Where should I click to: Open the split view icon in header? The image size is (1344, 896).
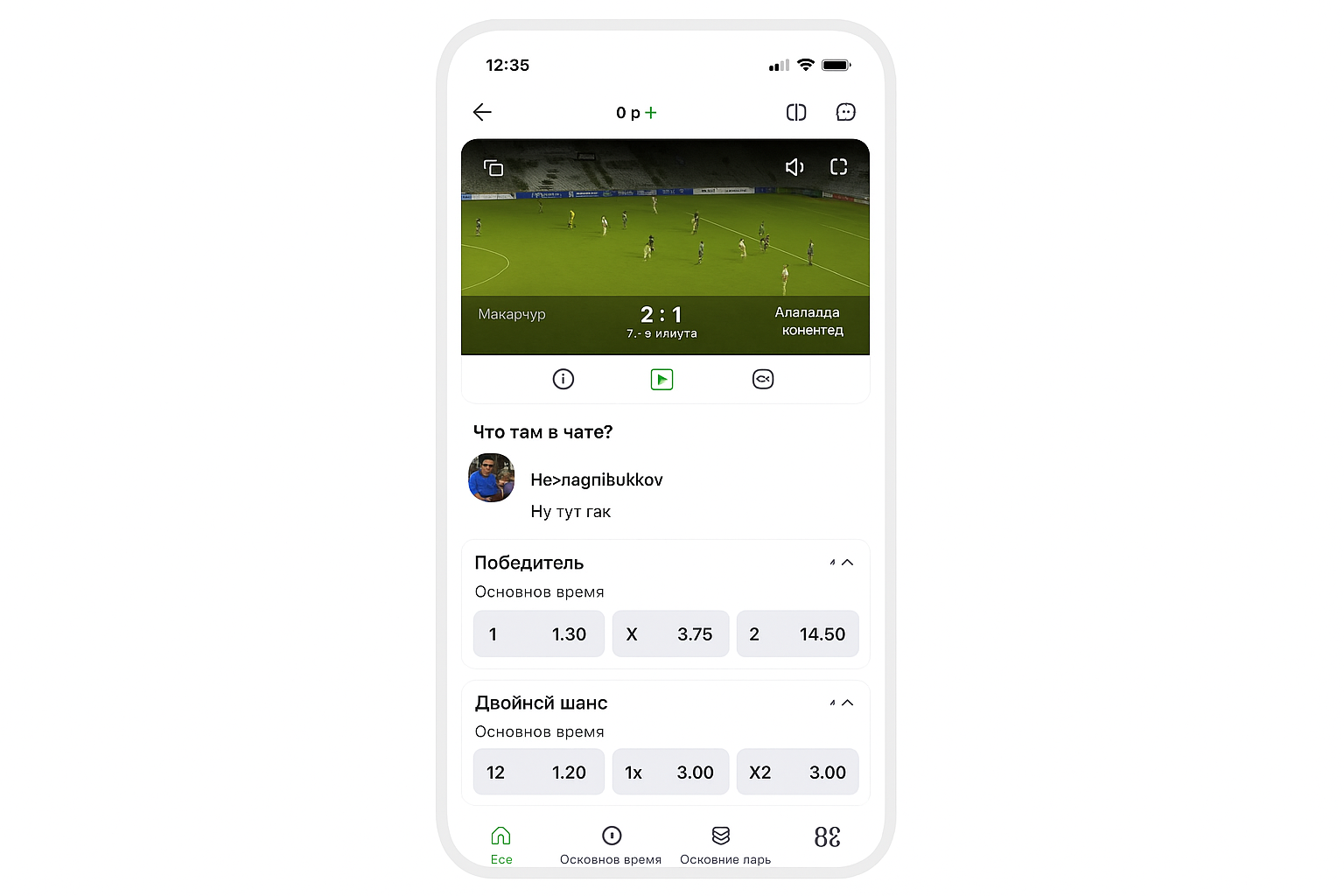(x=796, y=112)
